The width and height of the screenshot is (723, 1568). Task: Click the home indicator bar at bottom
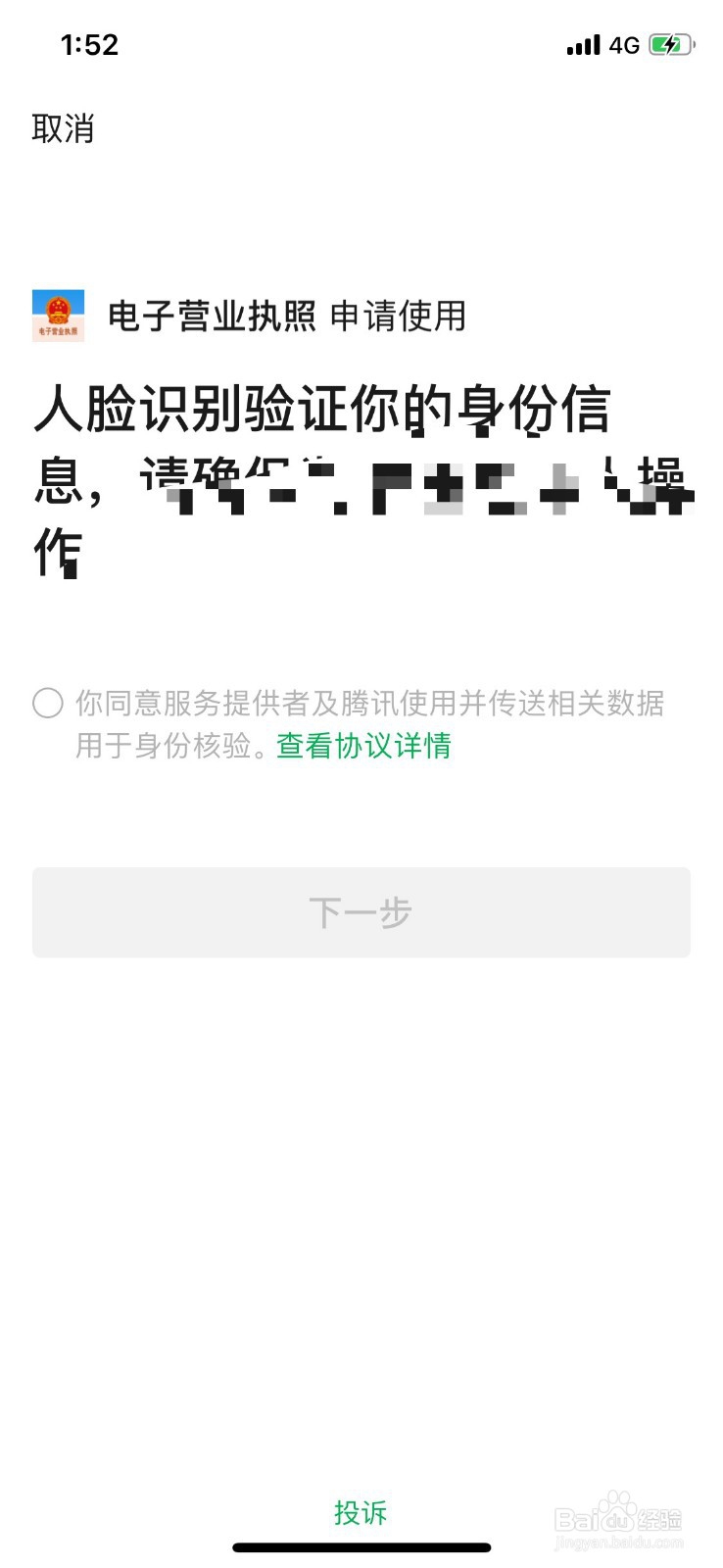click(x=361, y=1548)
